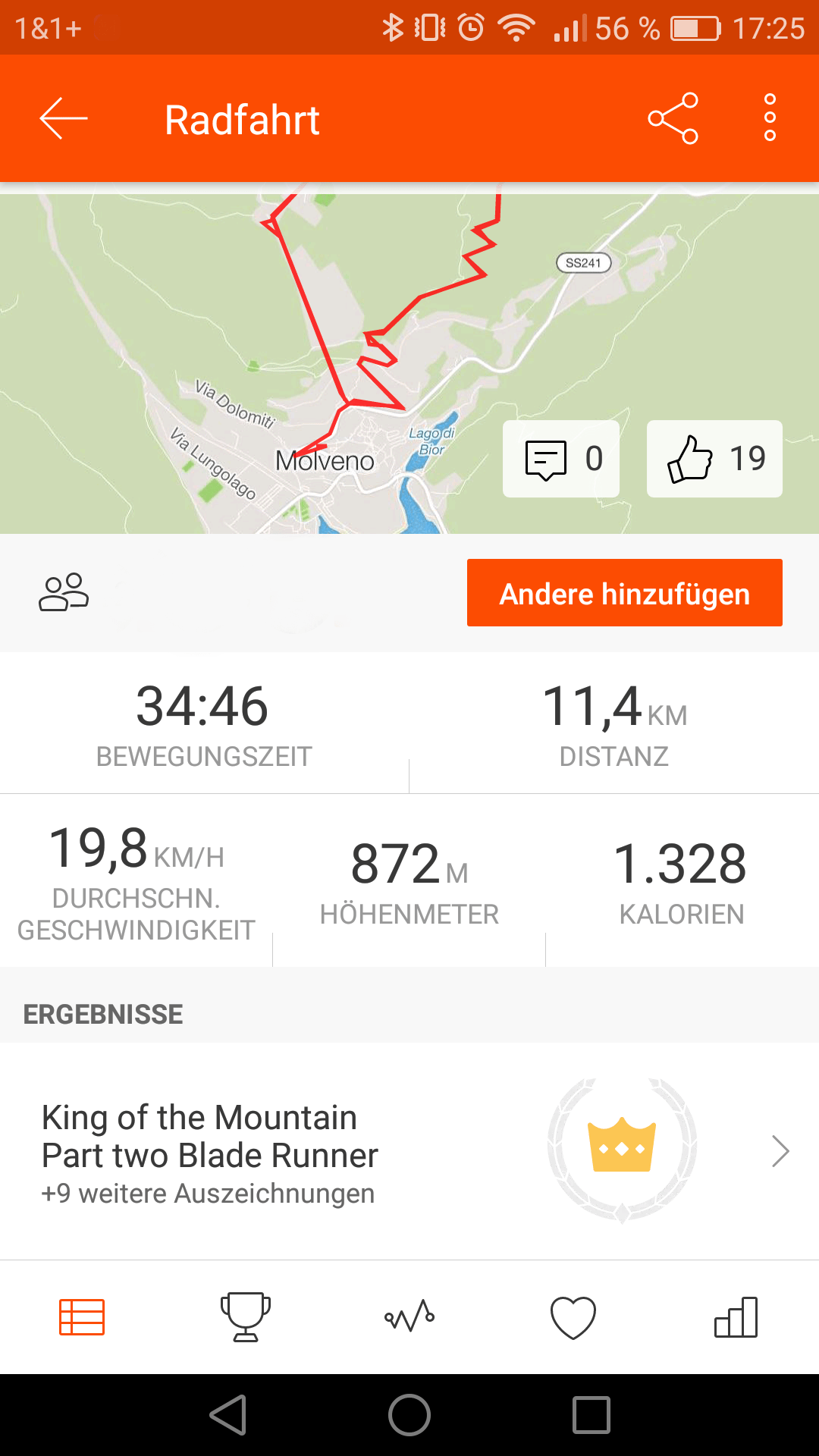Open the three-dot overflow menu
819x1456 pixels.
click(770, 119)
